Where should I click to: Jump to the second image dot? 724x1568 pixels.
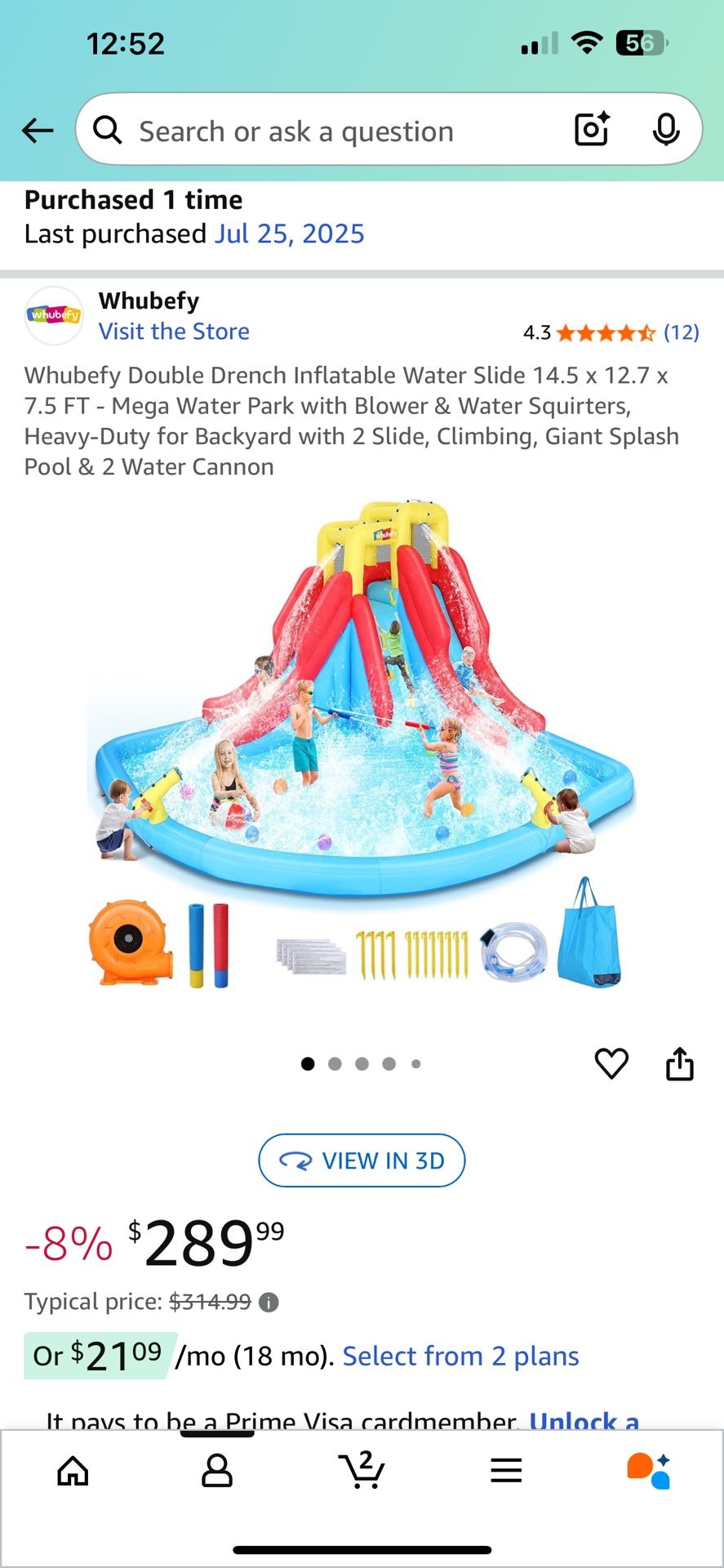coord(335,1063)
